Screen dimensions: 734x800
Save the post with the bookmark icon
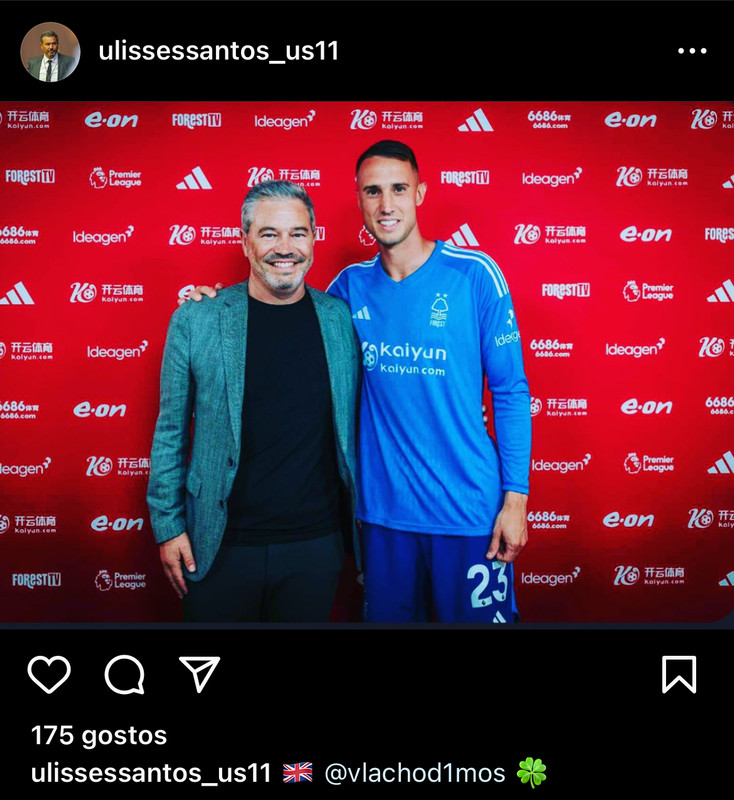(679, 674)
